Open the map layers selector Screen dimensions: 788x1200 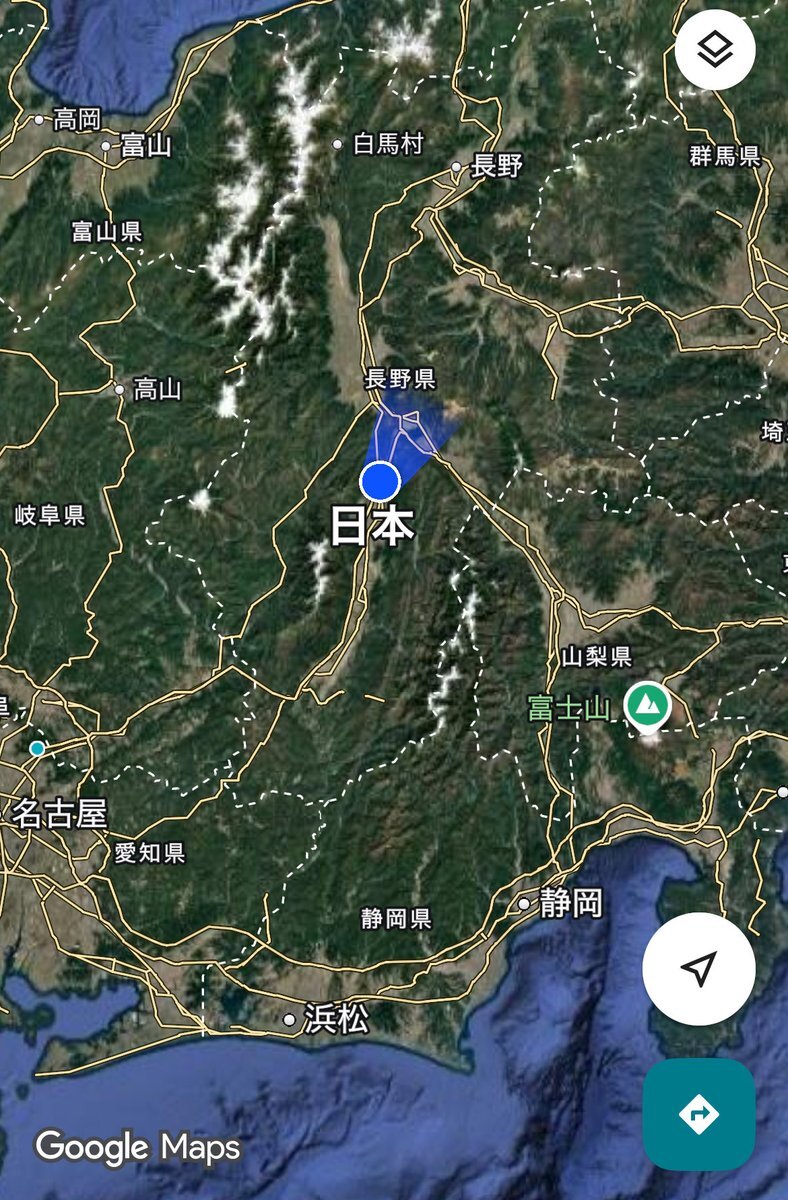714,50
